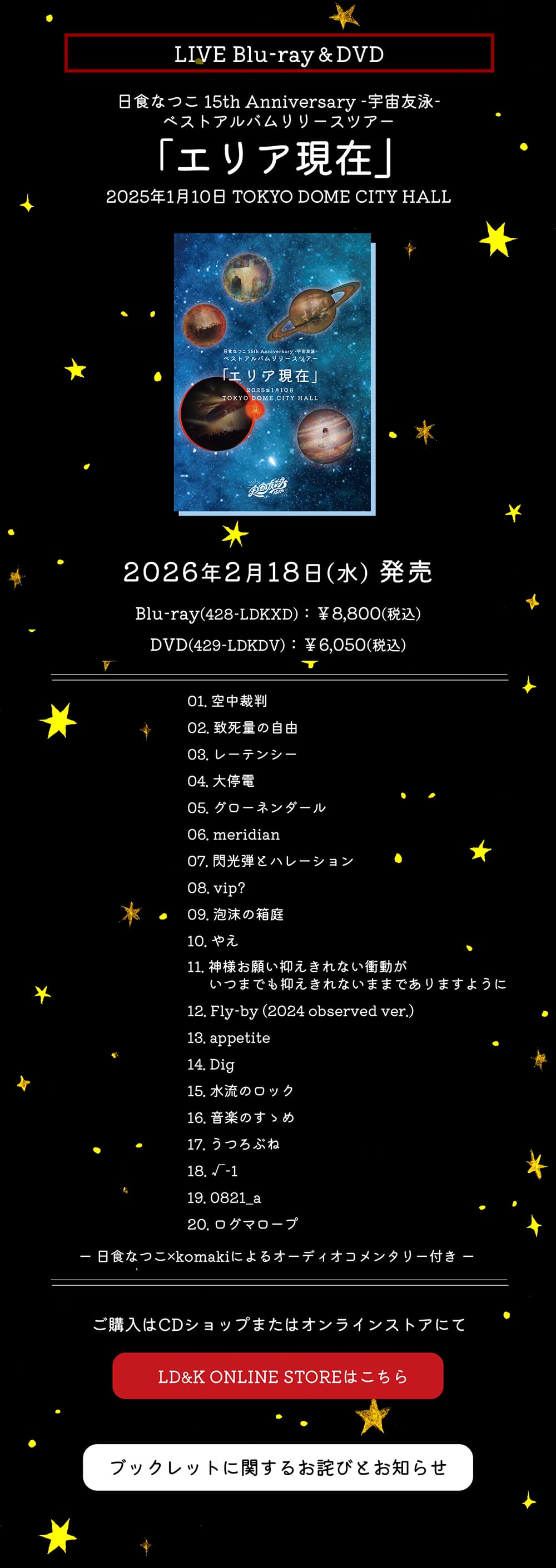Open ブックレットに関するお詫びとお知らせ notice
This screenshot has height=1568, width=556.
click(277, 1467)
